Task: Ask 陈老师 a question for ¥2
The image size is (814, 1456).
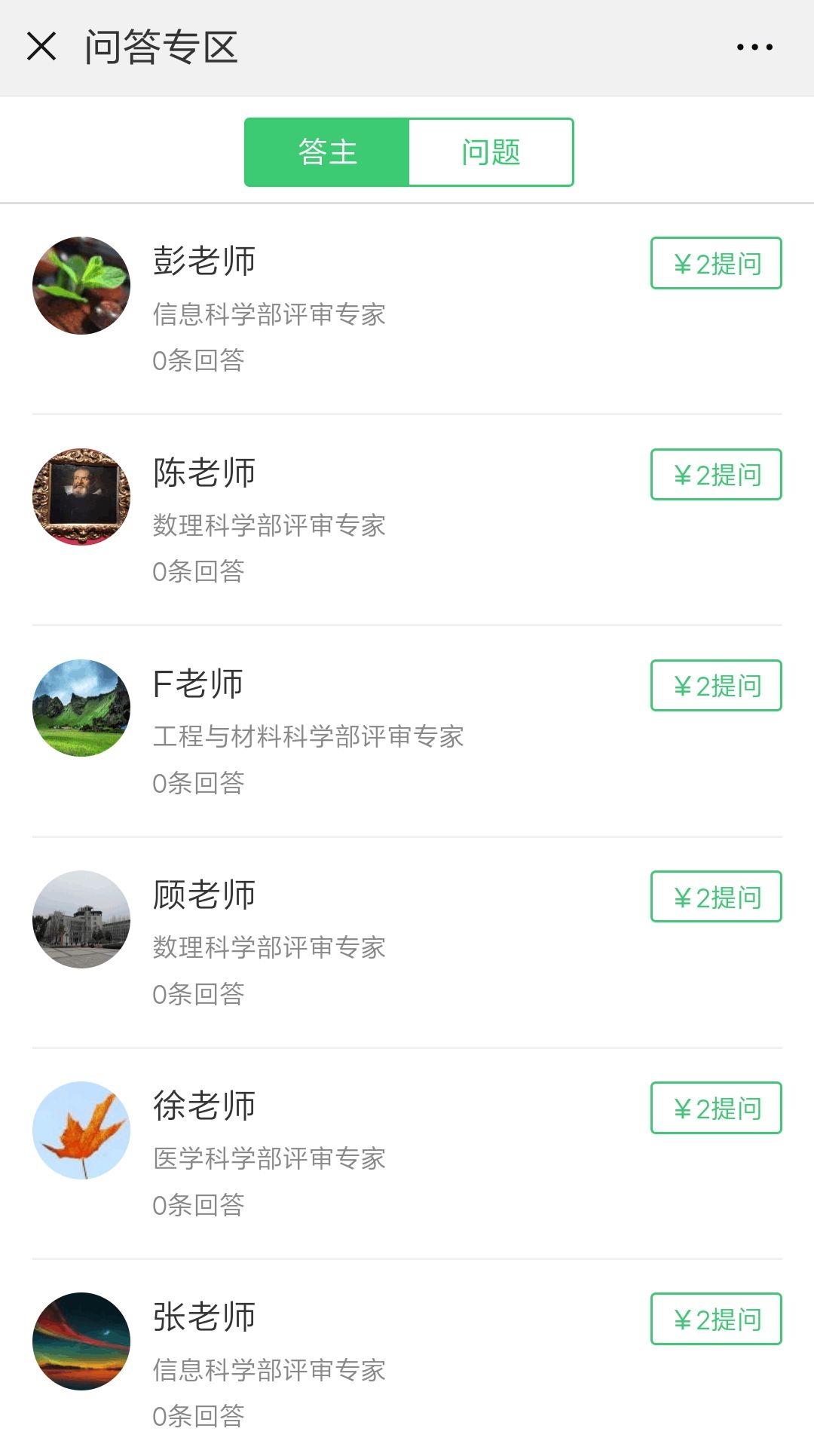Action: click(716, 474)
